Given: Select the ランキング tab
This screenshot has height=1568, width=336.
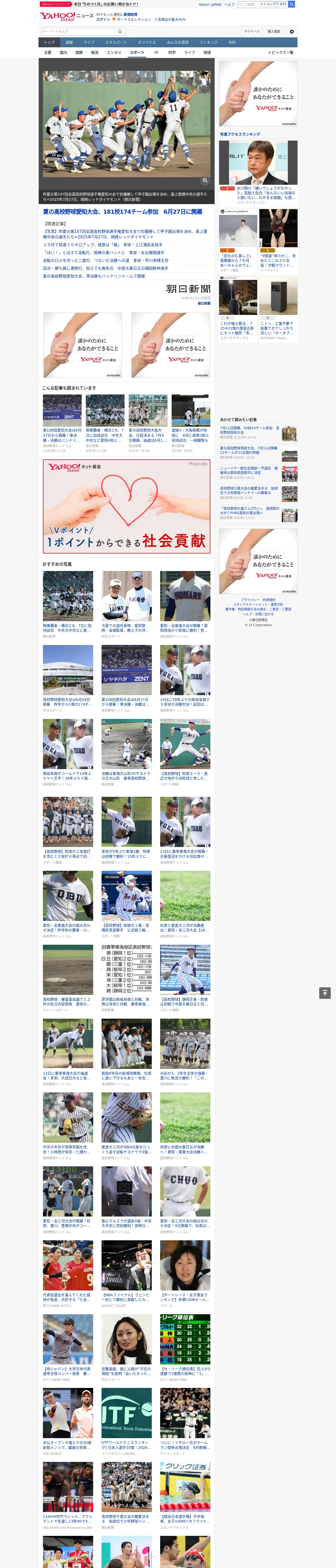Looking at the screenshot, I should click(x=209, y=43).
